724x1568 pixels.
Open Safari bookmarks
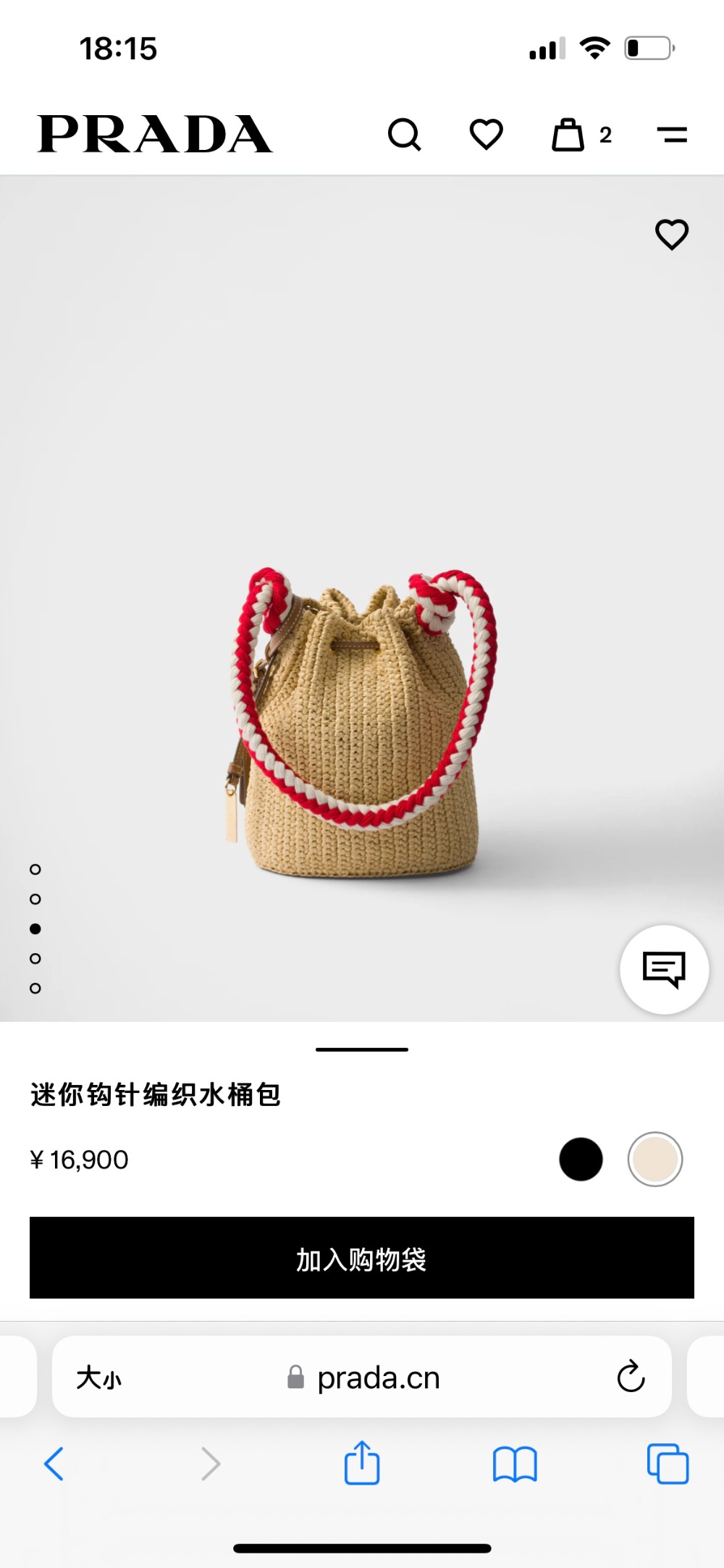coord(514,1464)
